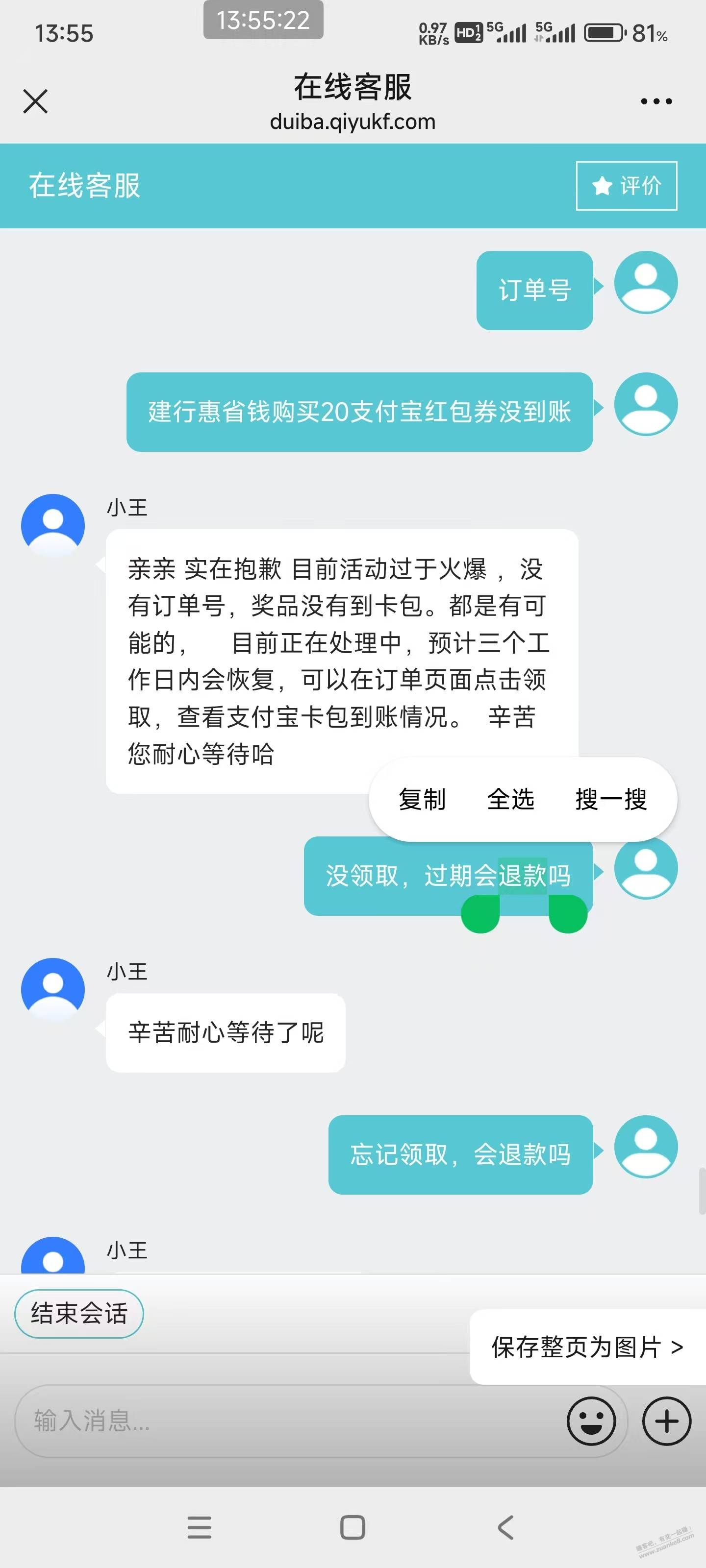Select 复制 in the text popup

(x=422, y=799)
